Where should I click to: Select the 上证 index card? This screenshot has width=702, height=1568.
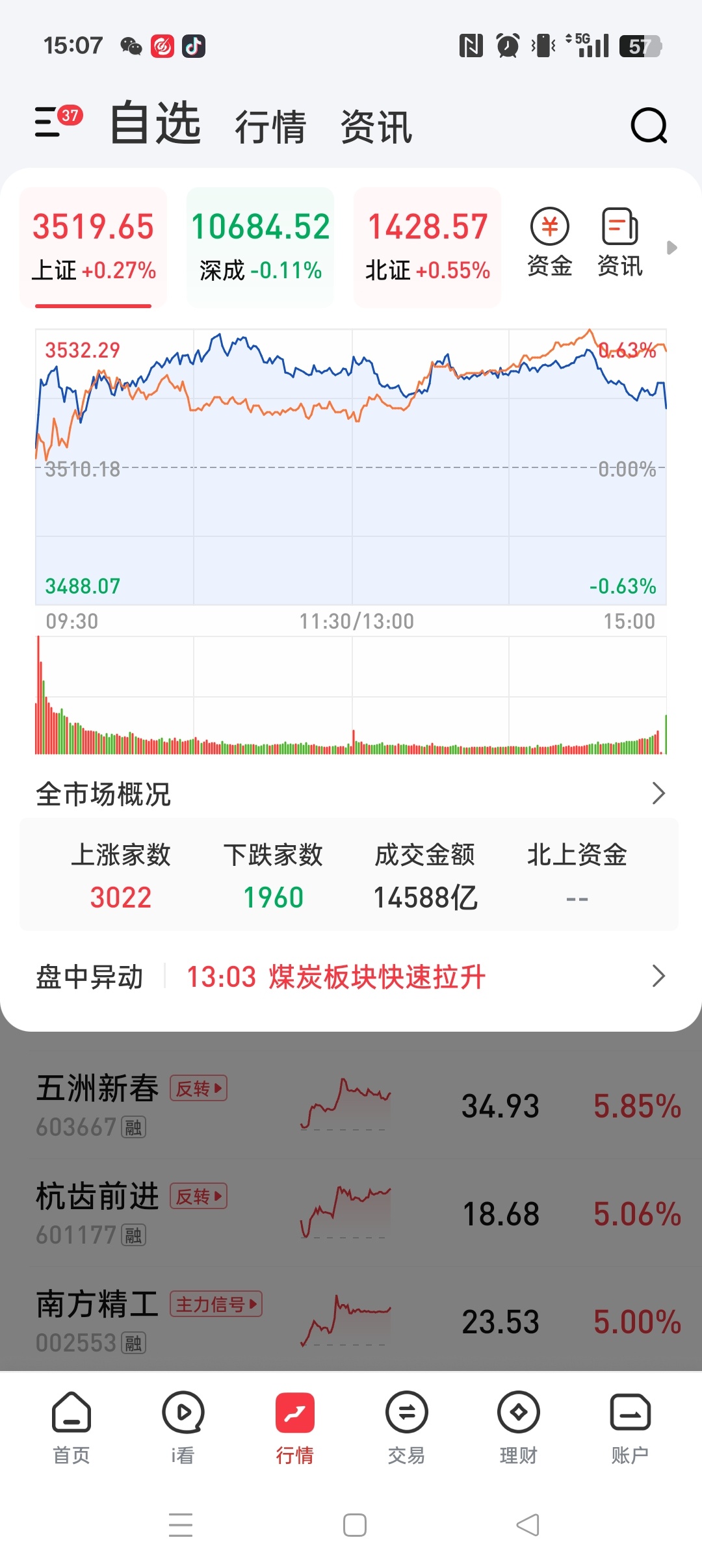pos(94,246)
